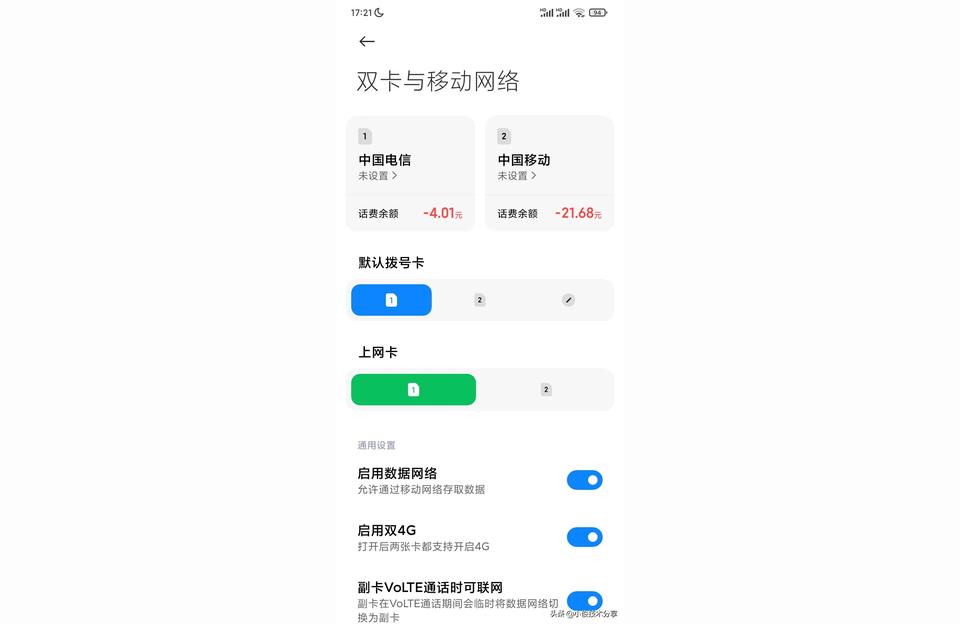This screenshot has width=960, height=624.
Task: Set SIM 2 as the 上网卡
Action: 546,390
